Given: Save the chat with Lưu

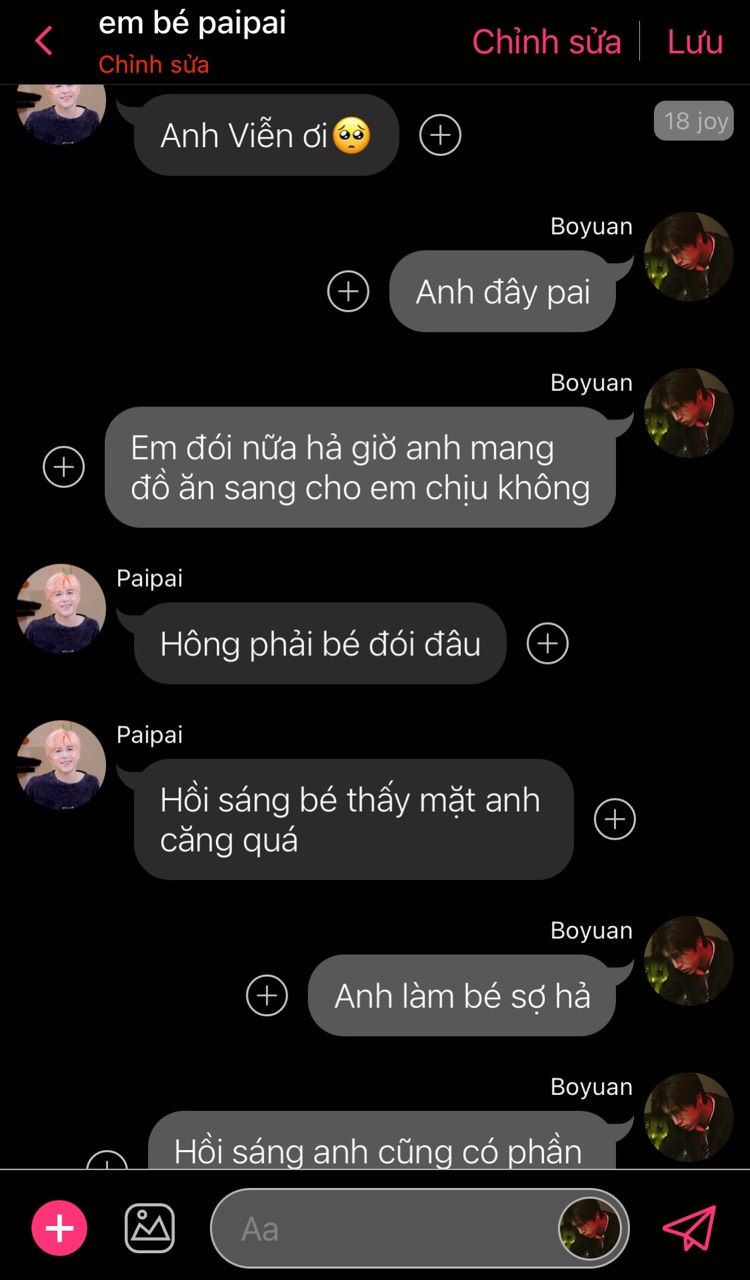Looking at the screenshot, I should [695, 42].
